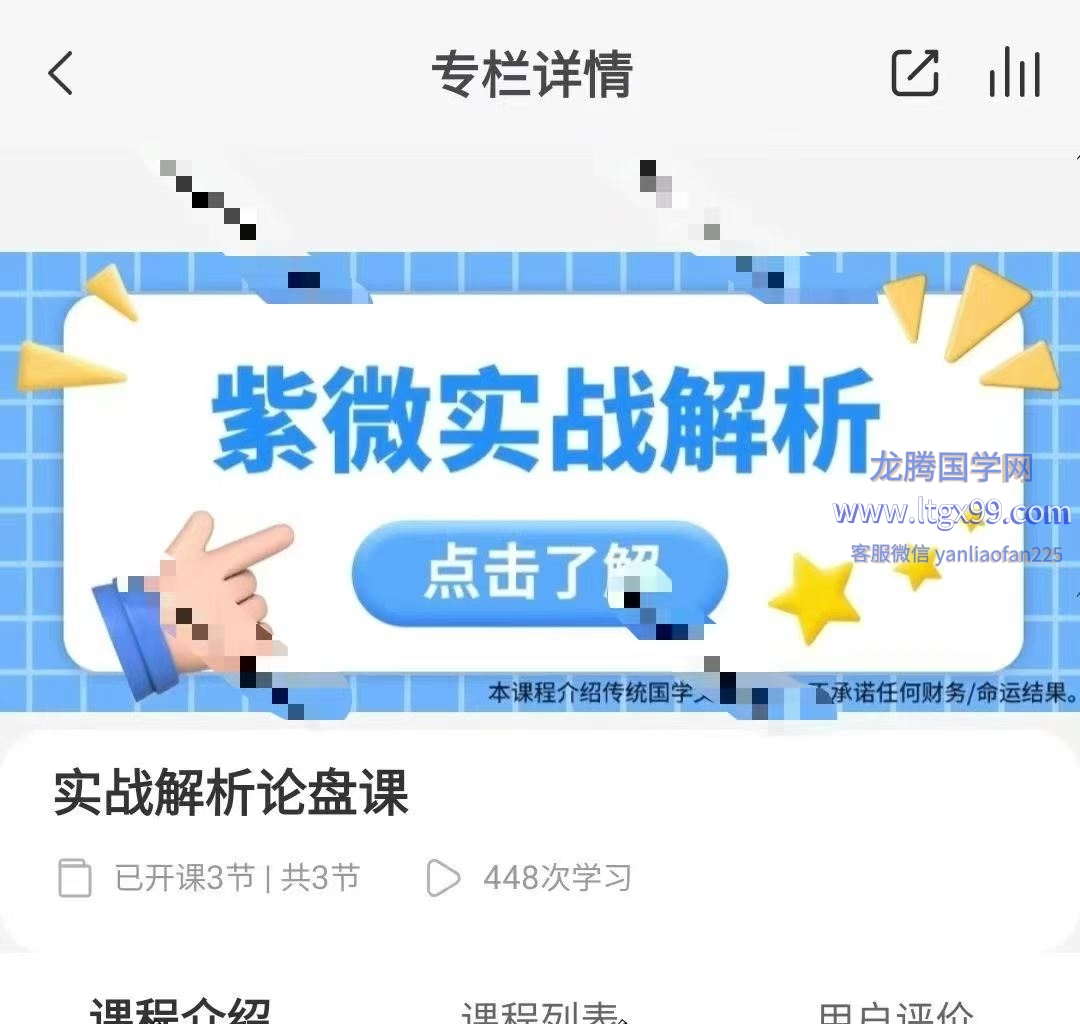Open the bar chart statistics icon
The image size is (1080, 1024).
pos(1015,72)
